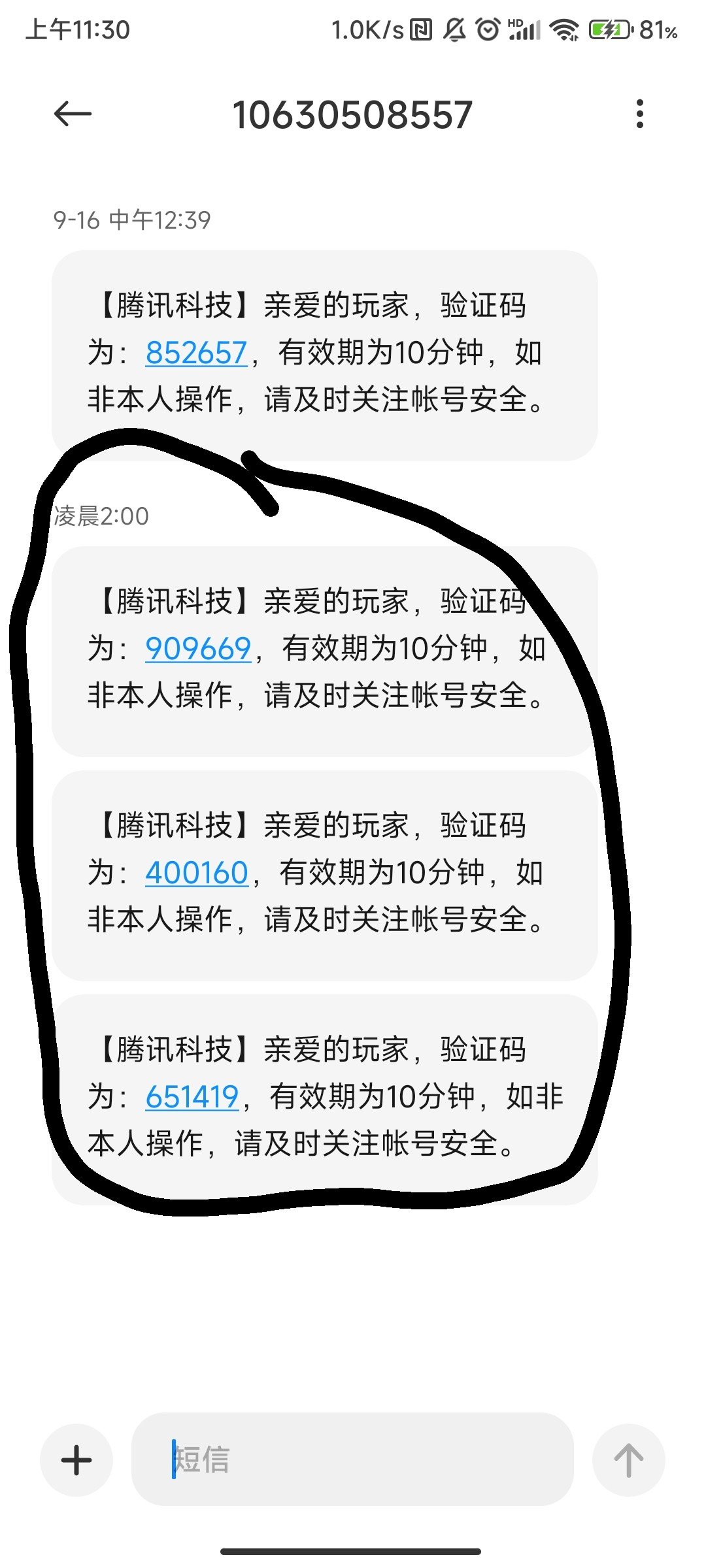Focus the 短信 message input field

pyautogui.click(x=353, y=1460)
